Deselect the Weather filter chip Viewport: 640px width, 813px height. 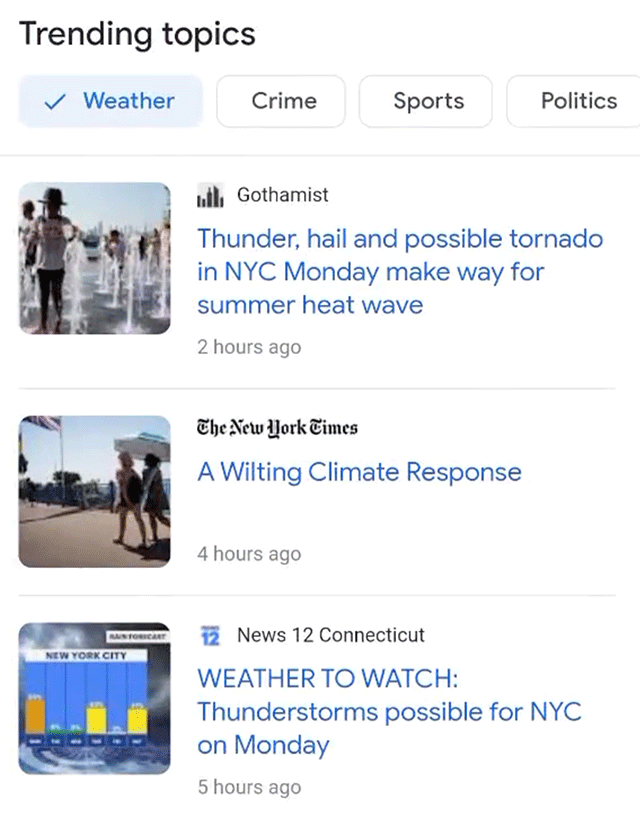[x=111, y=101]
